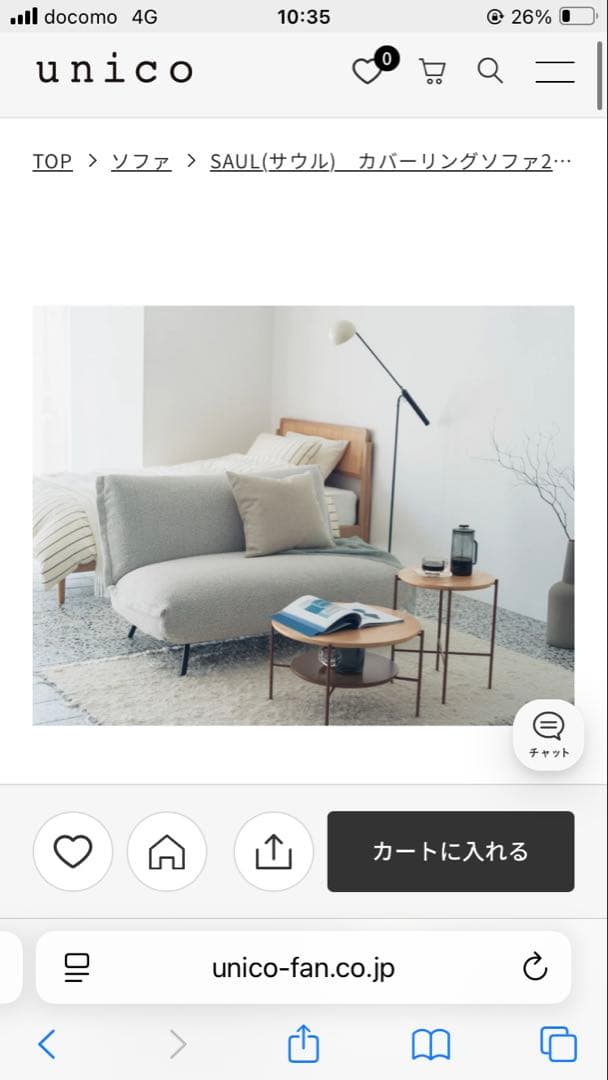This screenshot has width=608, height=1080.
Task: Go to the TOP breadcrumb link
Action: click(52, 162)
